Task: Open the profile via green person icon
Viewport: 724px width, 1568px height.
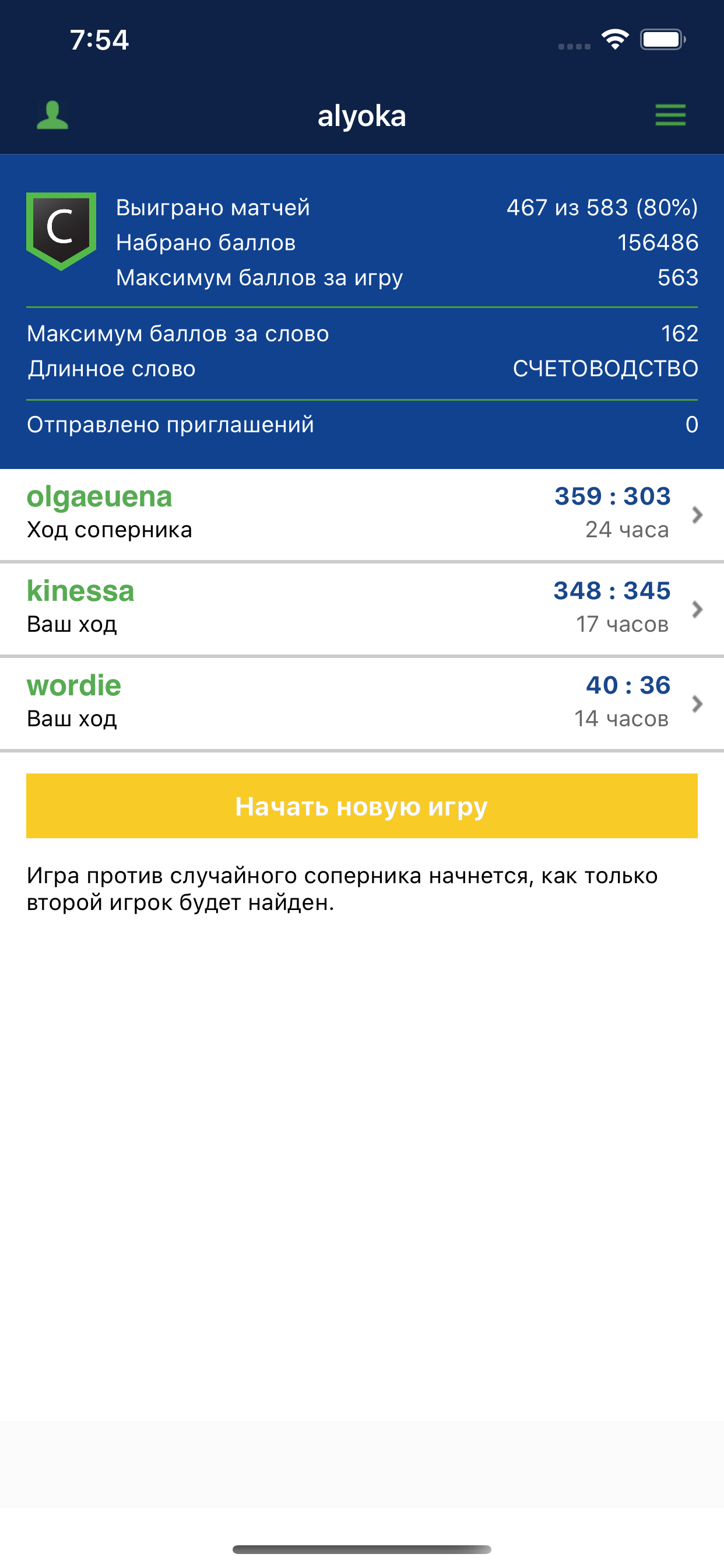Action: 52,114
